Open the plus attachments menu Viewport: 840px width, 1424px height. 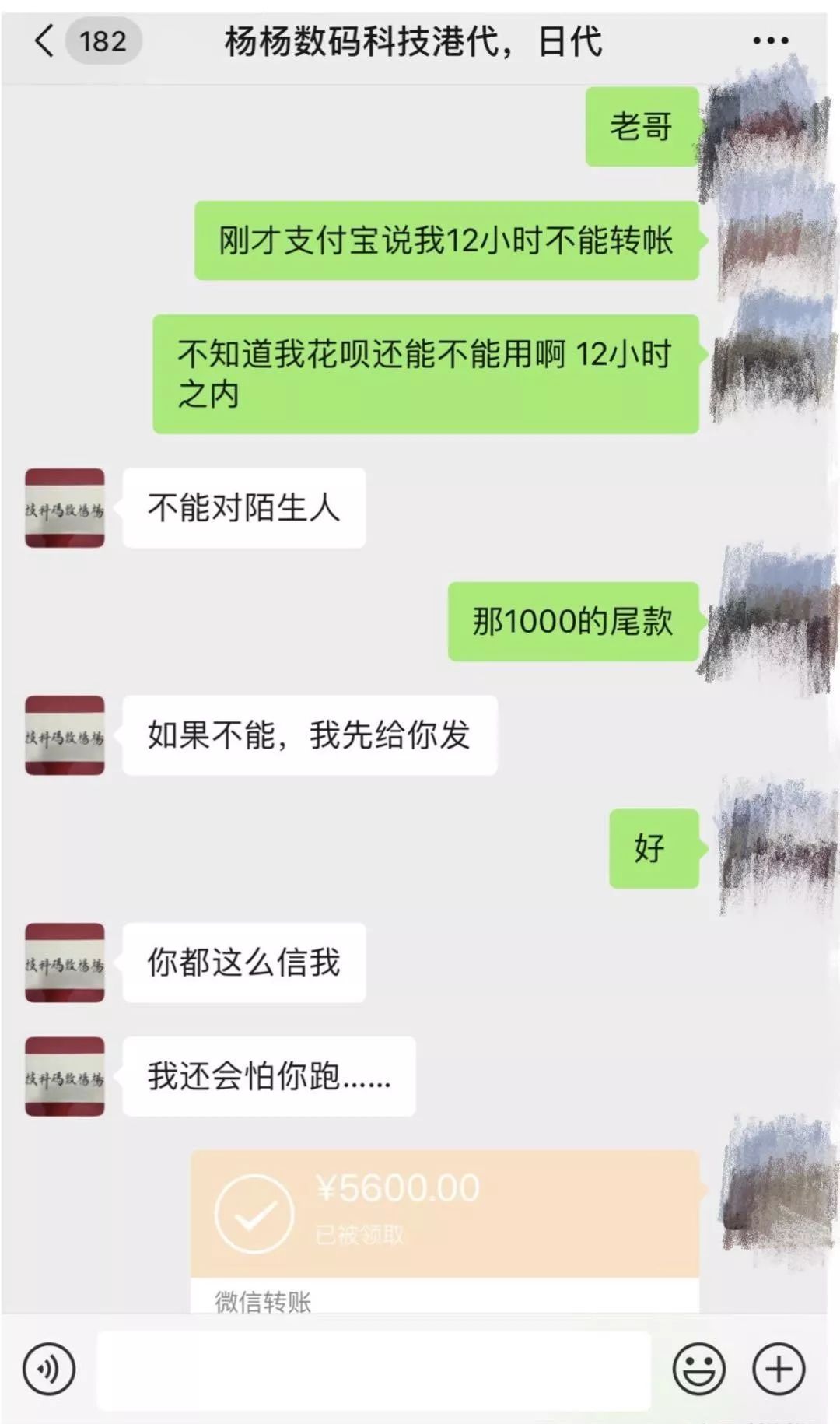pyautogui.click(x=779, y=1369)
